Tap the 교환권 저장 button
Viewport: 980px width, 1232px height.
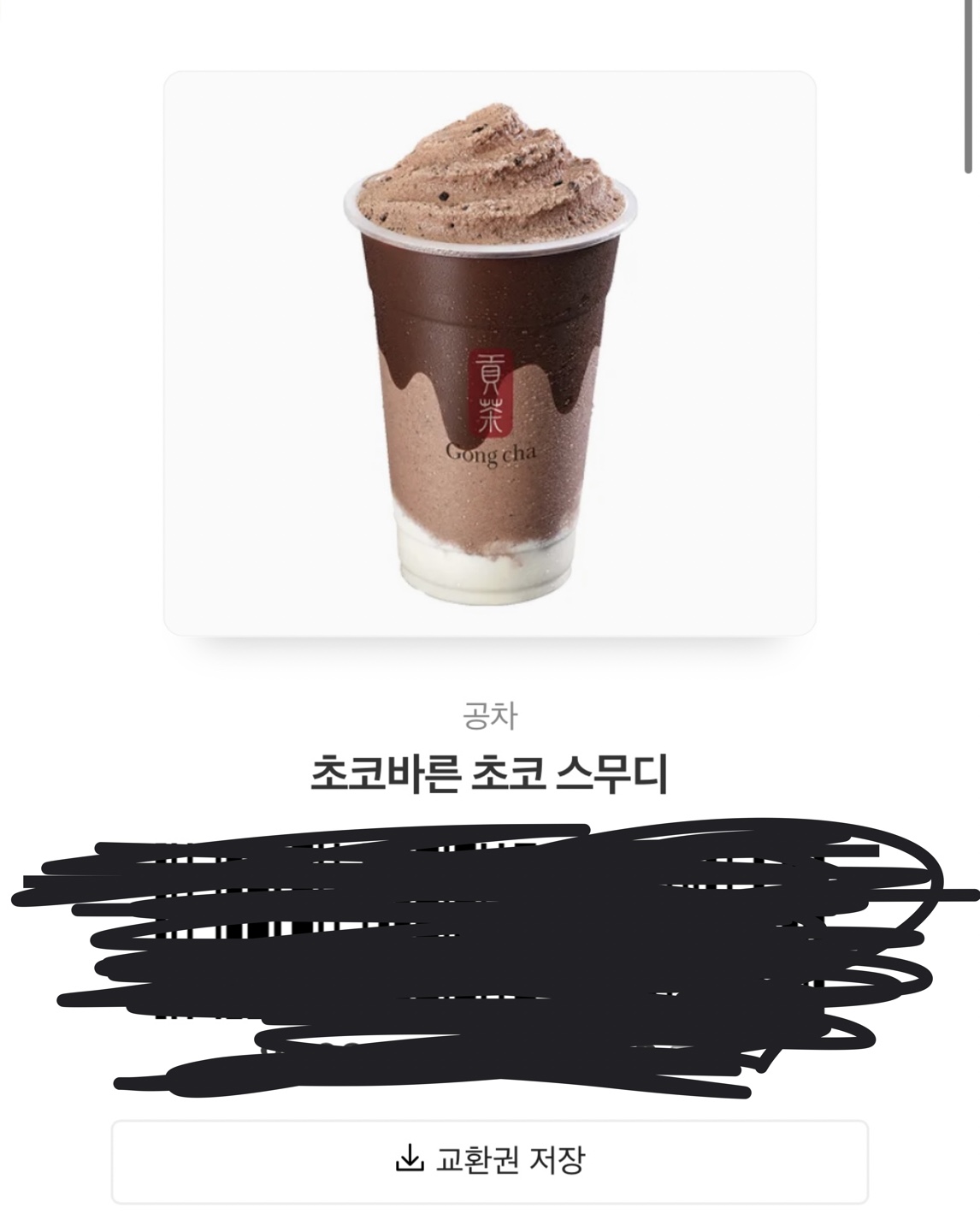point(489,1161)
